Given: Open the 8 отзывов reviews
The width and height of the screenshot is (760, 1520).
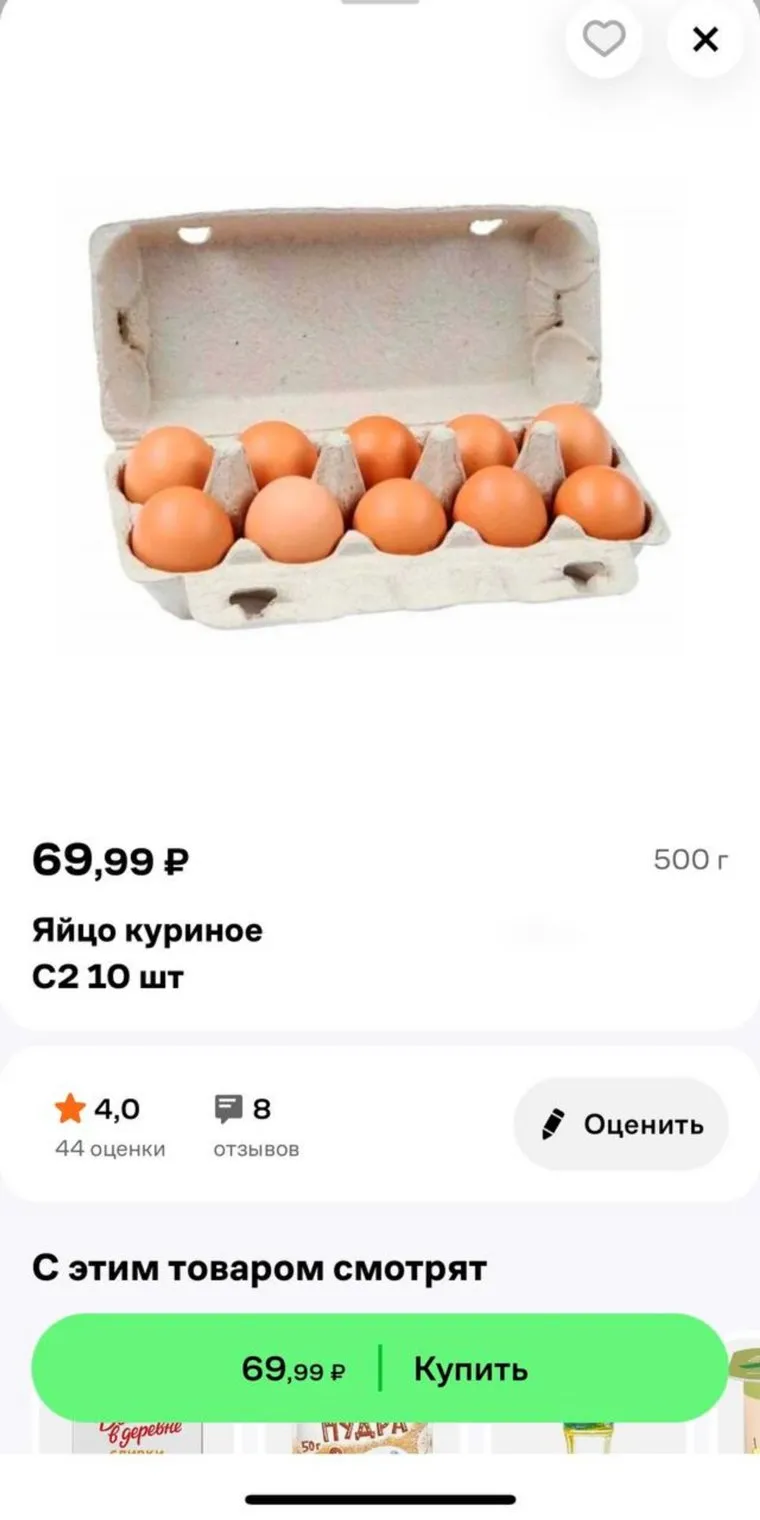Looking at the screenshot, I should pos(255,1126).
